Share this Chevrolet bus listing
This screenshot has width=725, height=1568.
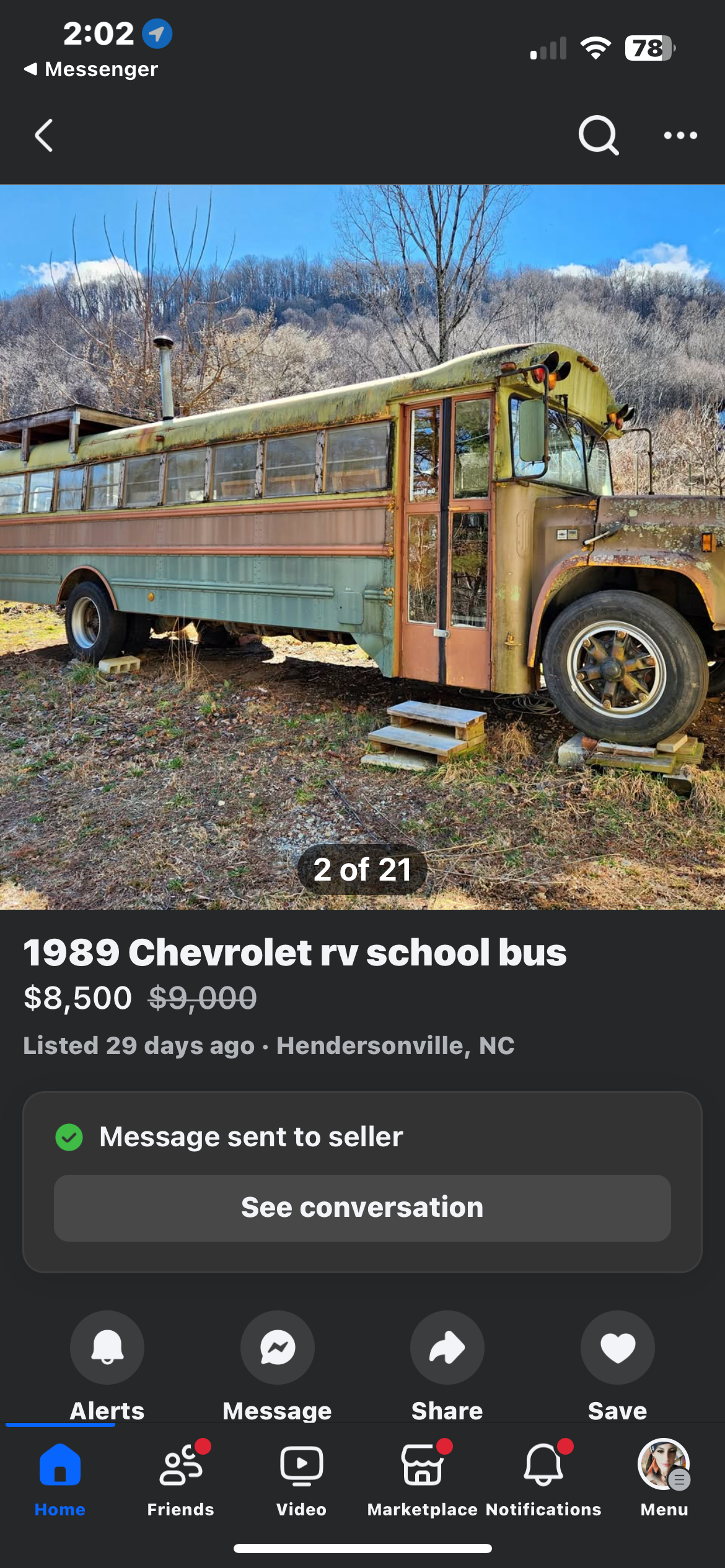447,1348
